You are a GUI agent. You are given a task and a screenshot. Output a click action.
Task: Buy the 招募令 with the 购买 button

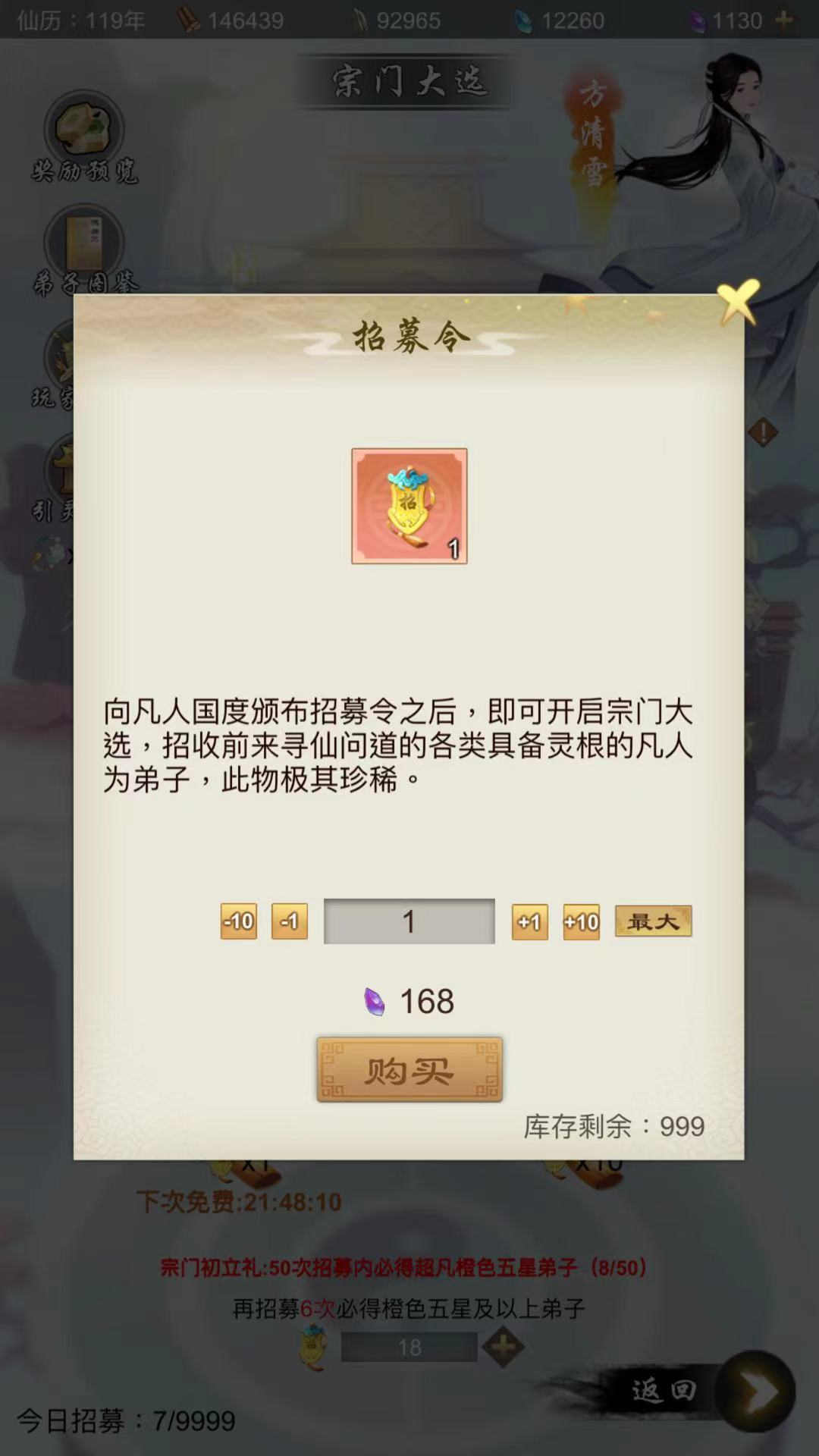point(409,1069)
